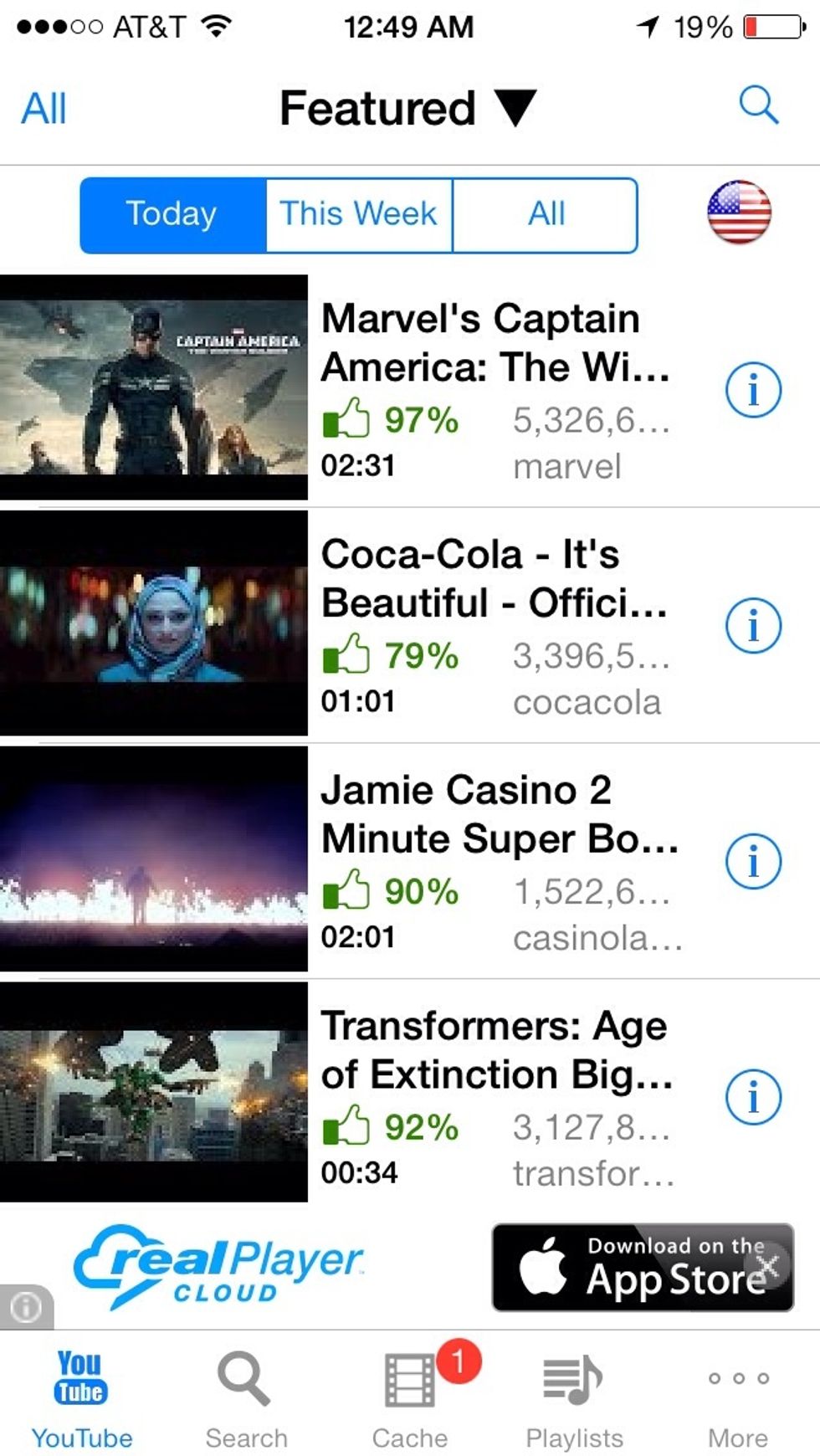Open the More tab
820x1456 pixels.
737,1397
